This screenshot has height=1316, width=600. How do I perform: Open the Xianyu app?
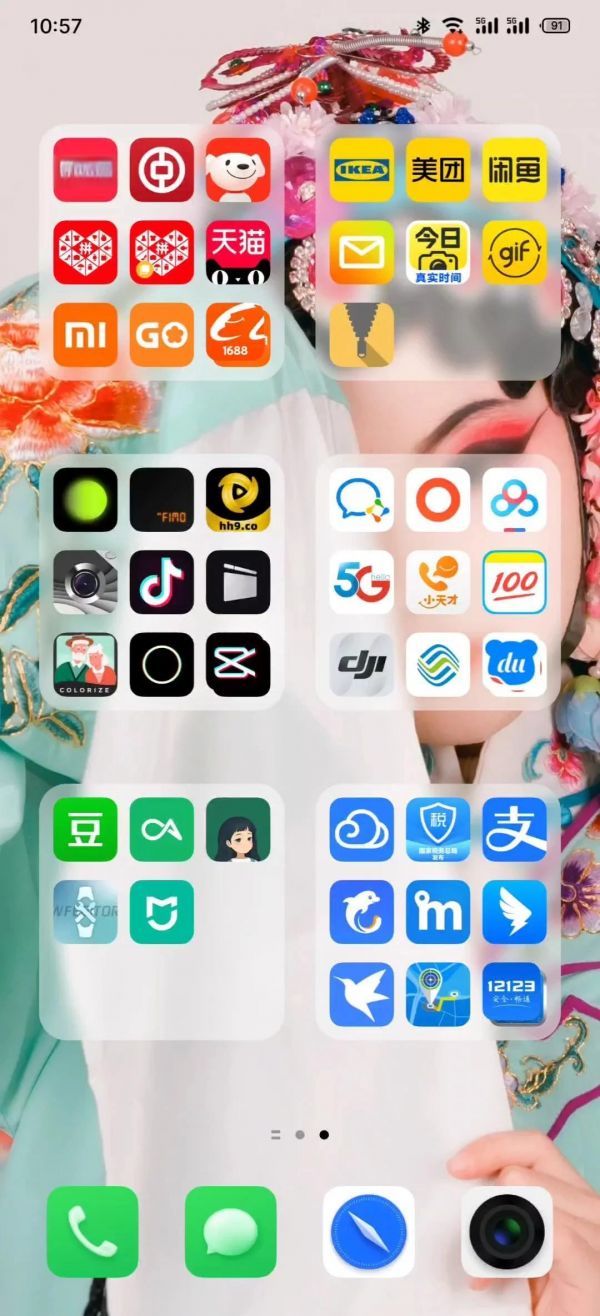(x=515, y=170)
